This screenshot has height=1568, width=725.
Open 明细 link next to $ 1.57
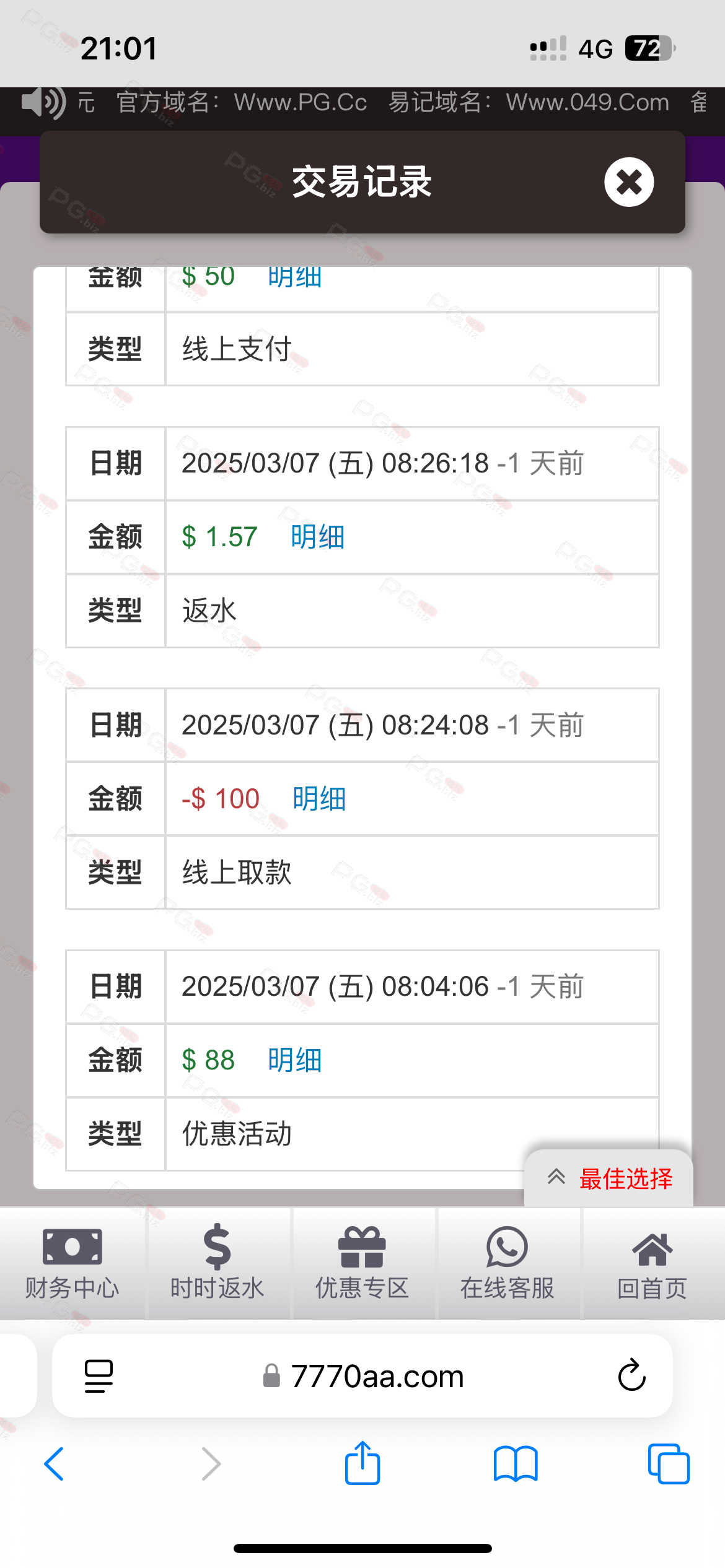click(318, 537)
